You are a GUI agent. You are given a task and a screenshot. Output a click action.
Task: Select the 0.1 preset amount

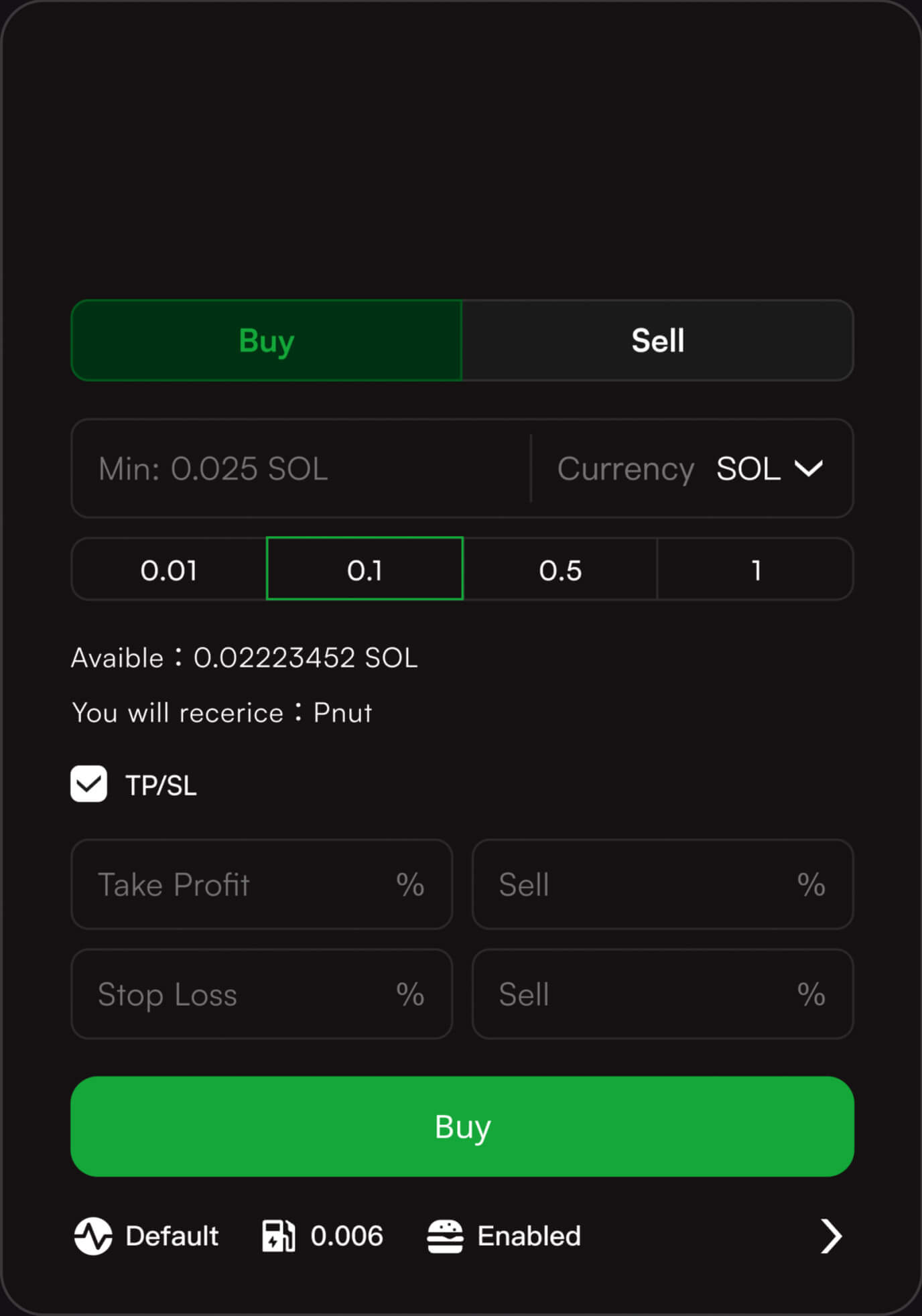[365, 570]
